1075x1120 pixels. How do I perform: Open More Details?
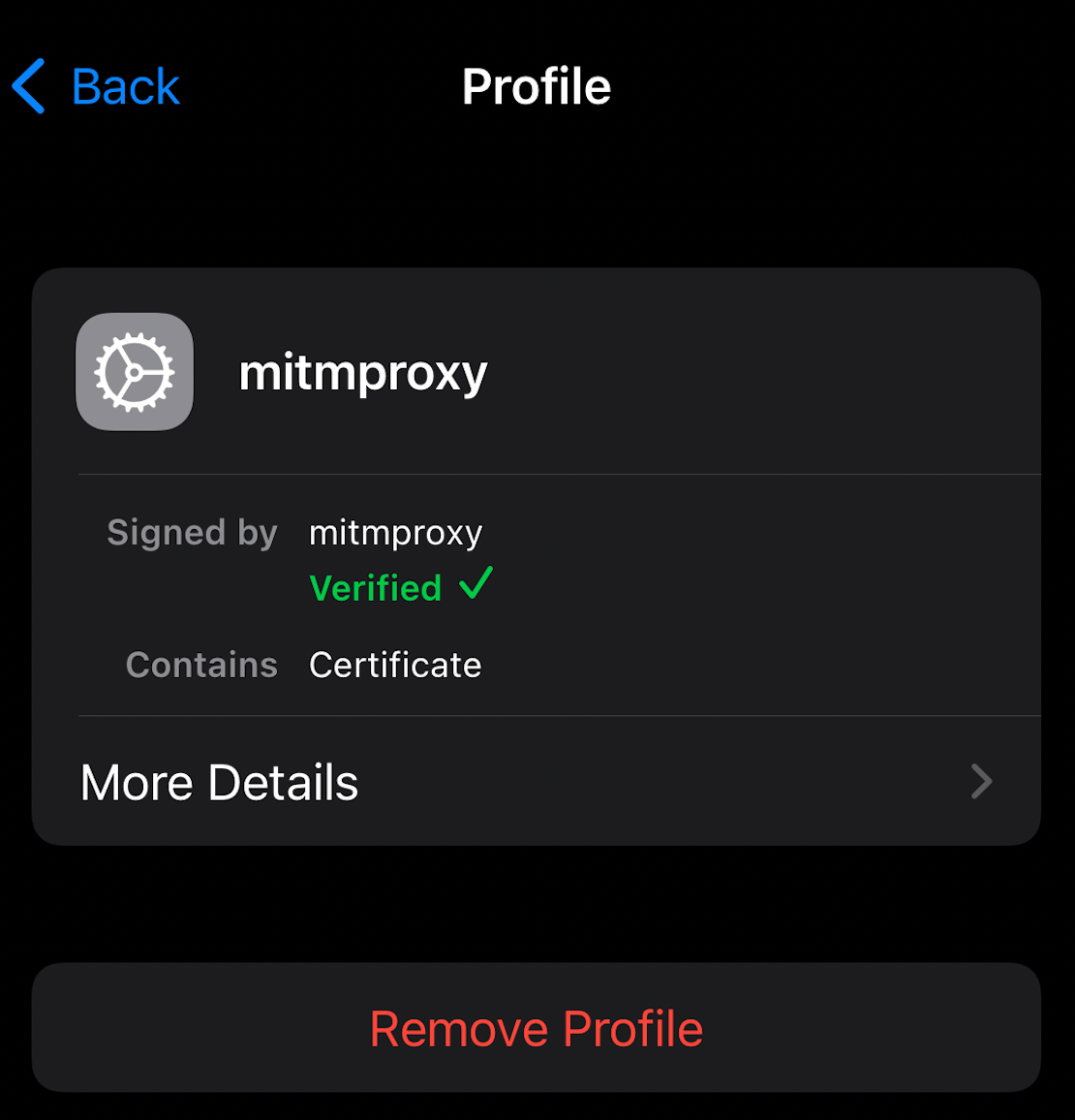[219, 782]
